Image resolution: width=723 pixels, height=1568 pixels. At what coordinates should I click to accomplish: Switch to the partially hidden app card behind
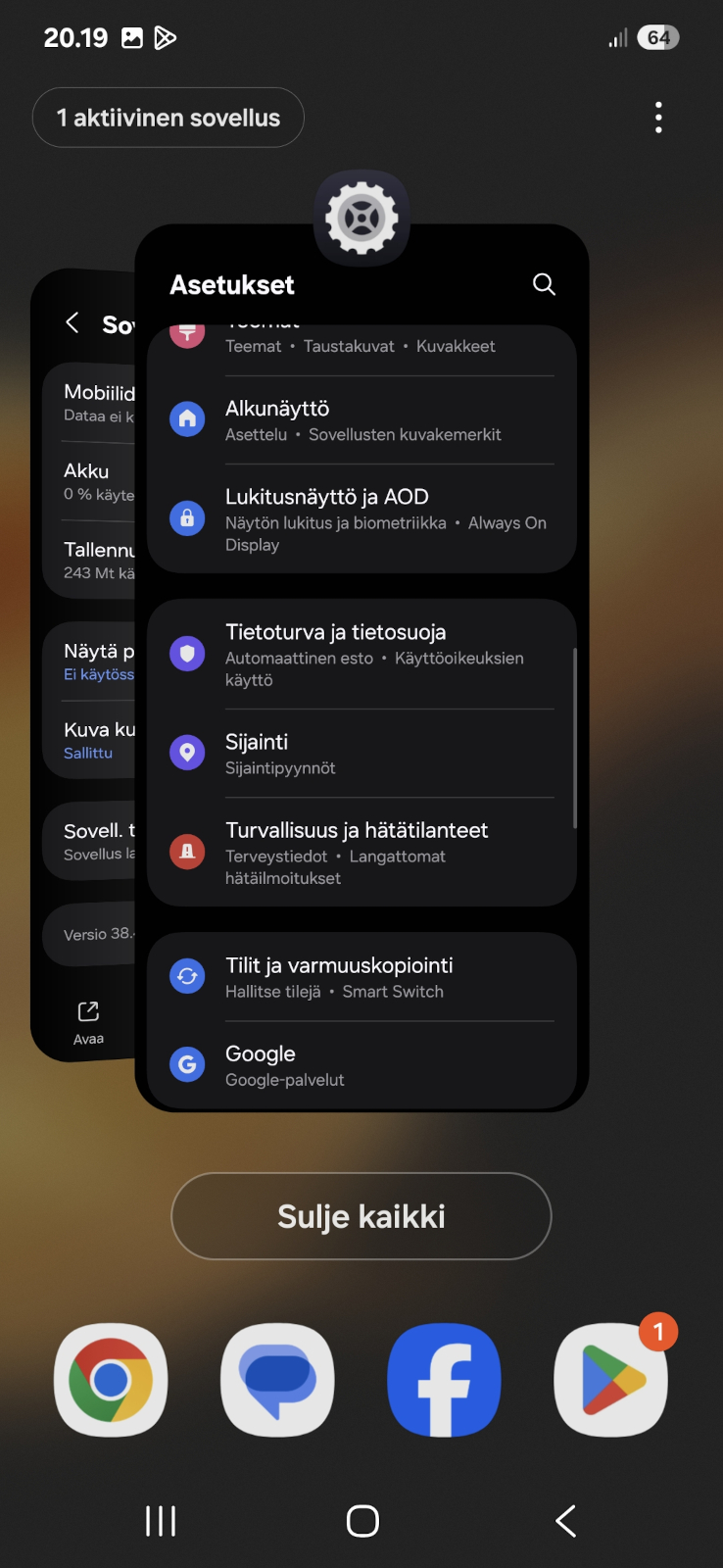click(82, 664)
